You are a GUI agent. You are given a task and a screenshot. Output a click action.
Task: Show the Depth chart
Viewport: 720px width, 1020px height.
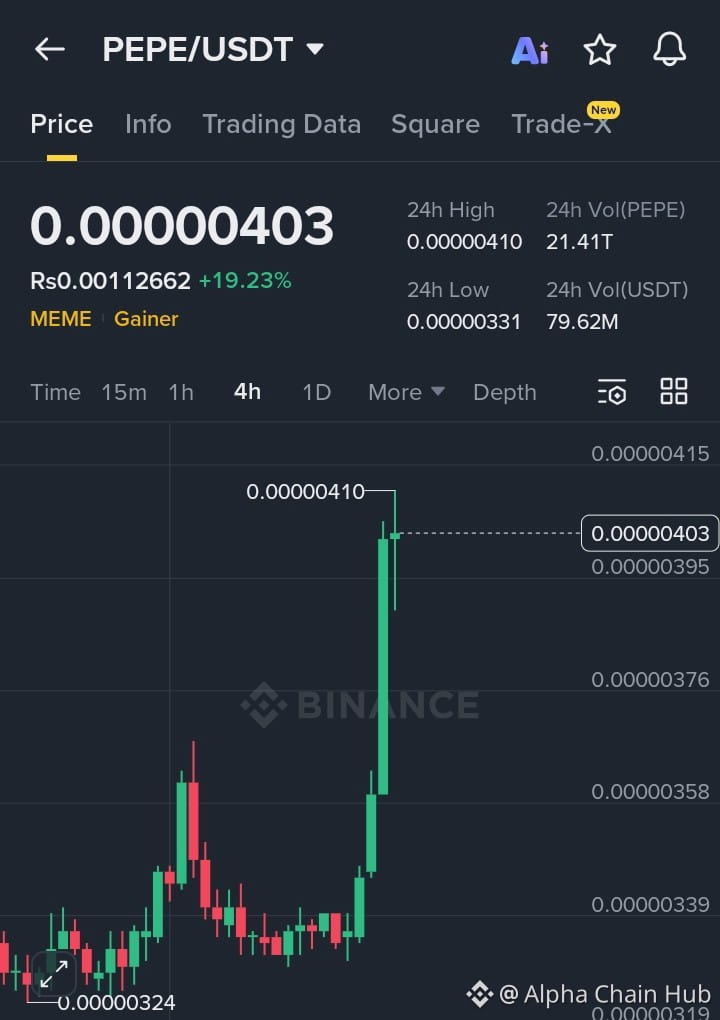(504, 392)
